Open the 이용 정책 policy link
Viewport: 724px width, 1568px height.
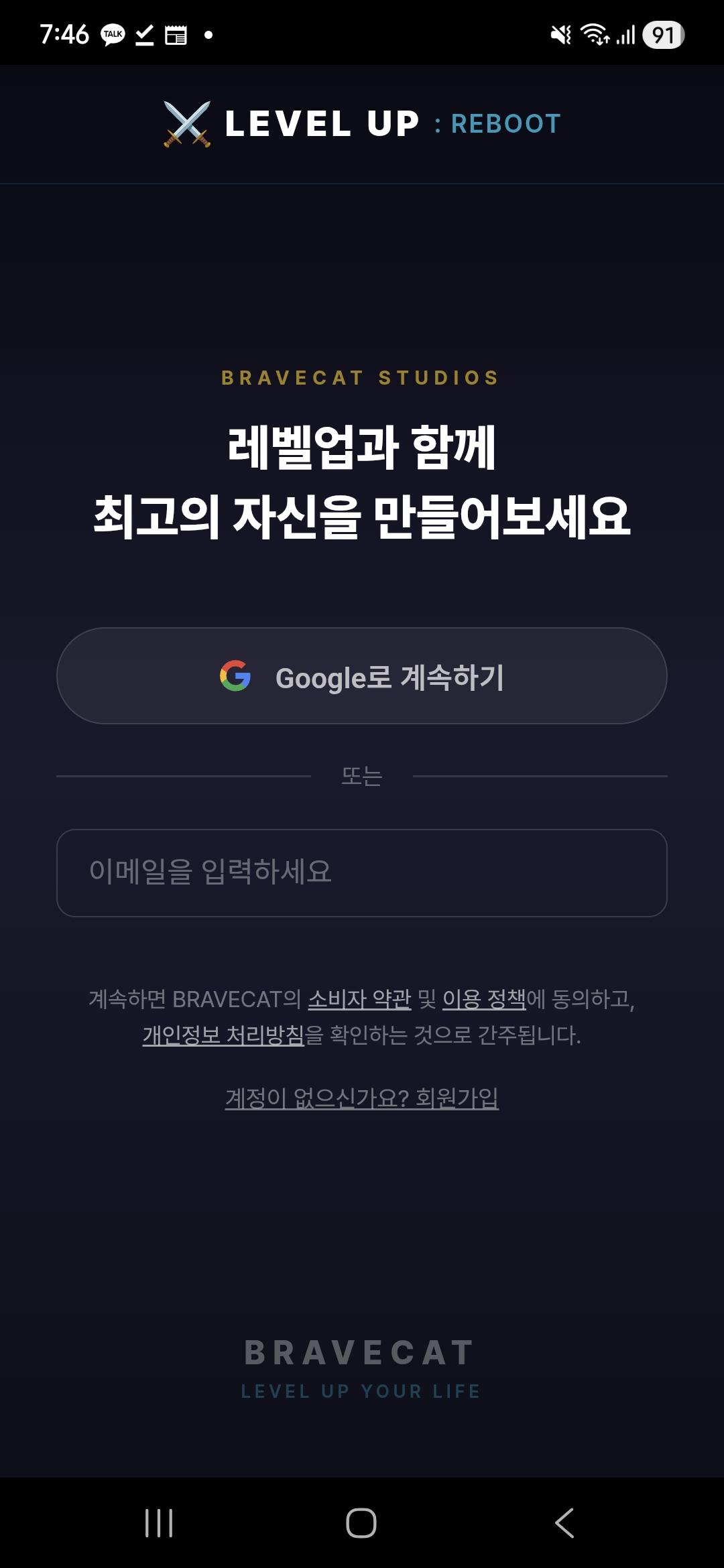484,1000
